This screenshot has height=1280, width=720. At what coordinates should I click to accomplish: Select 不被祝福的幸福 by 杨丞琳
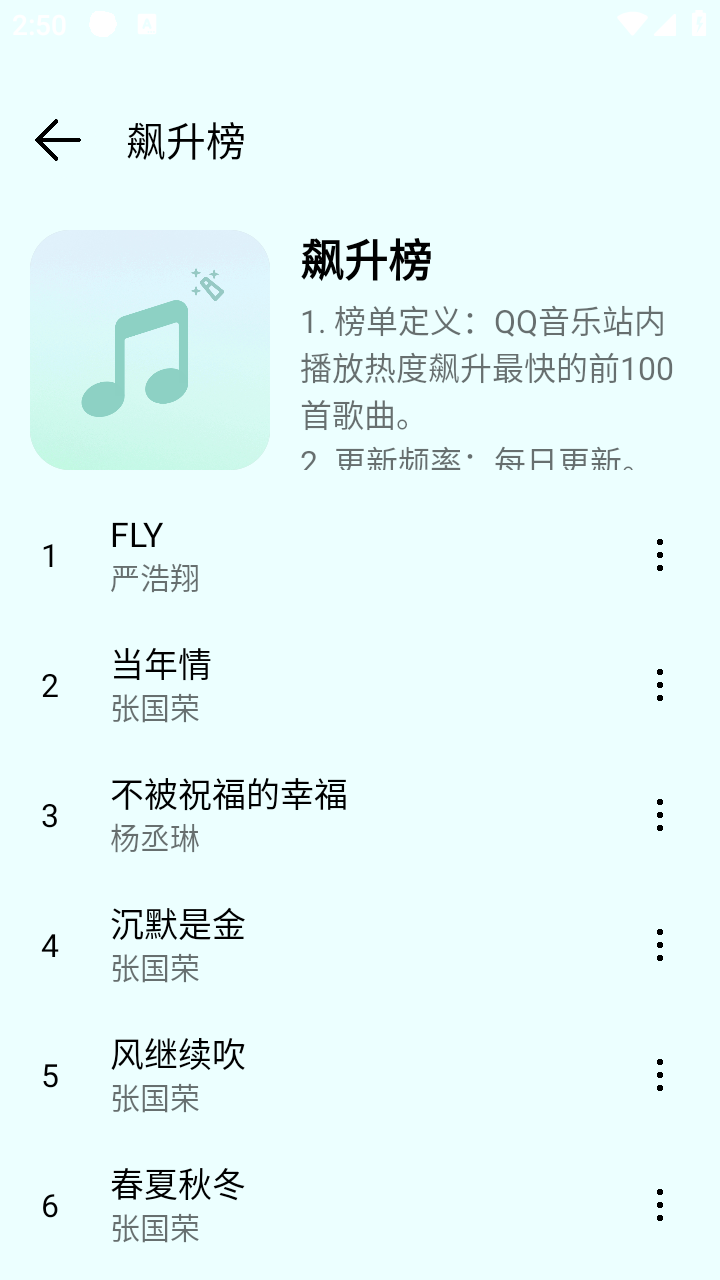coord(300,815)
